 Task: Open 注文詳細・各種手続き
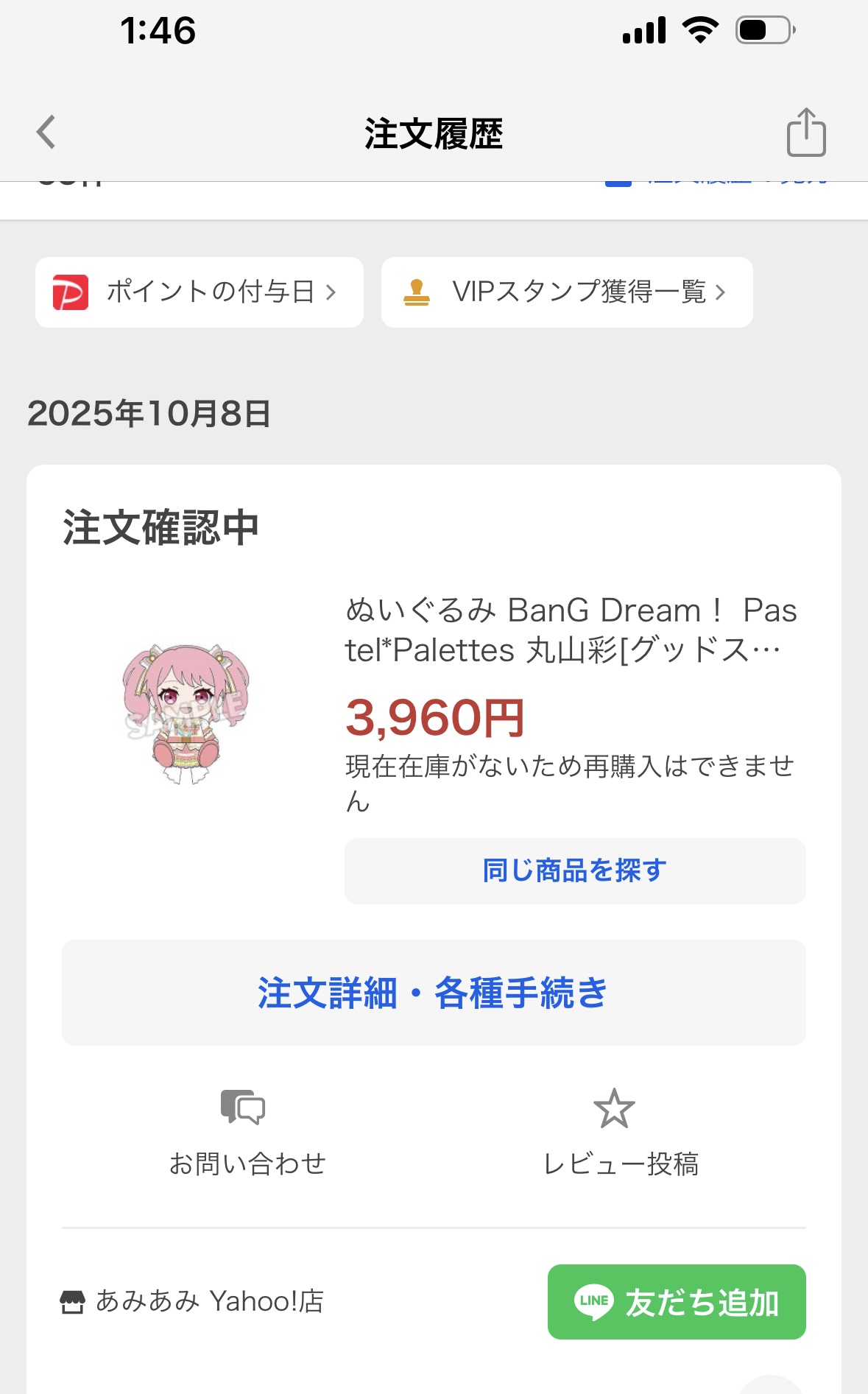click(x=433, y=992)
